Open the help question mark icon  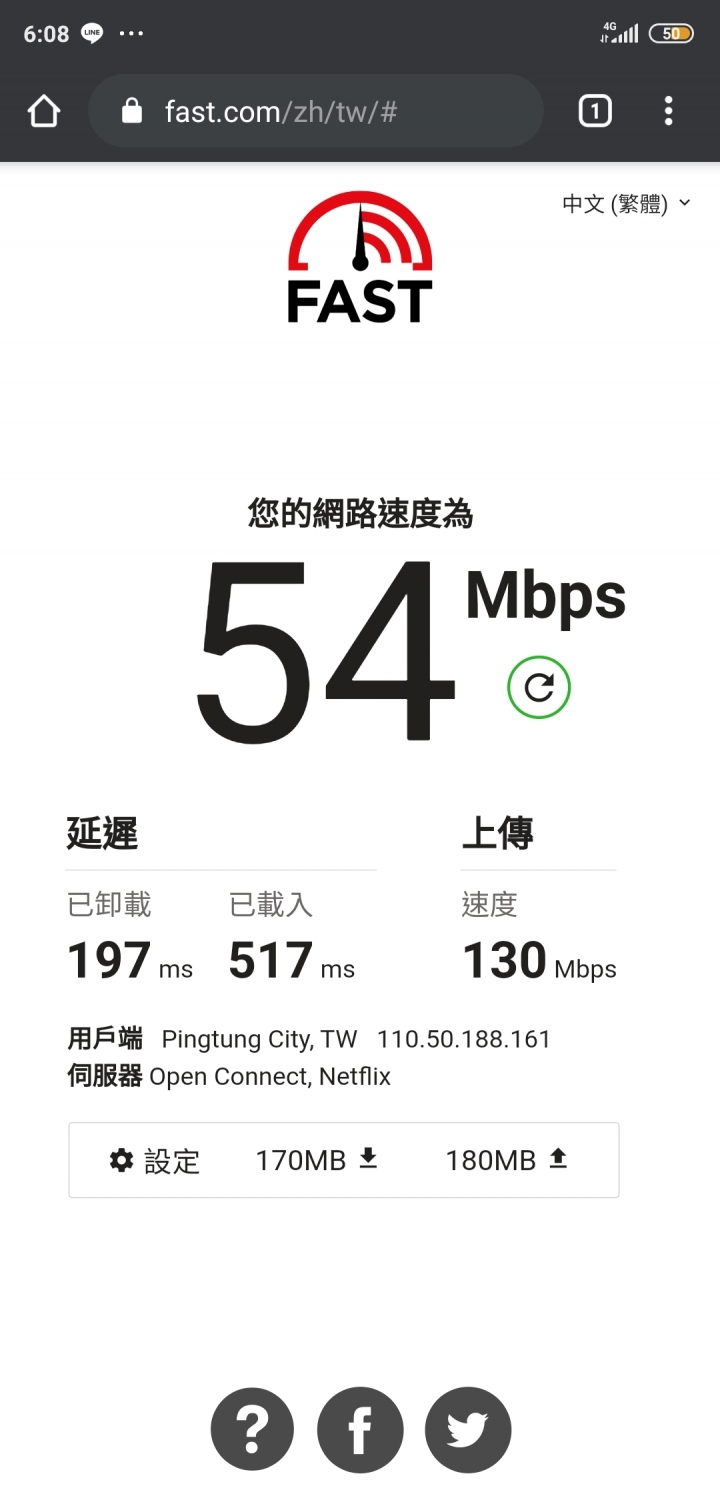[252, 1429]
